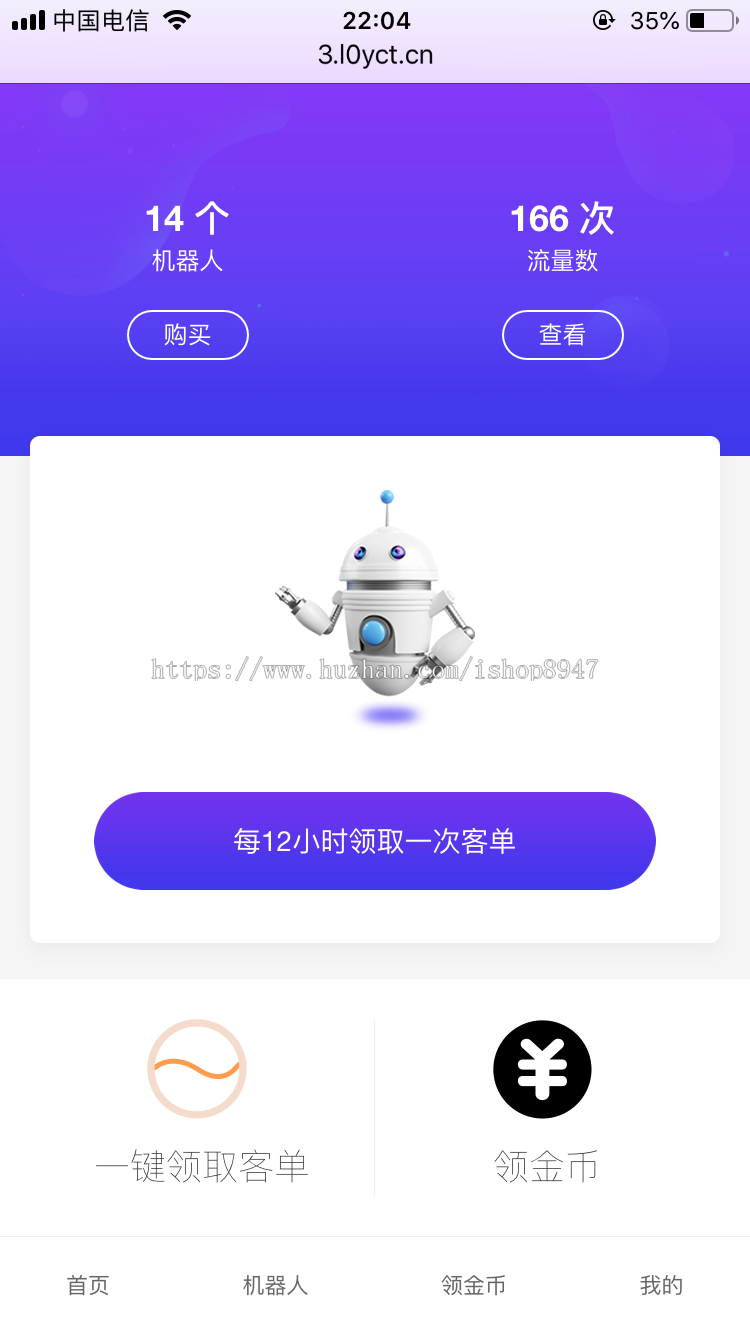Image resolution: width=750 pixels, height=1334 pixels.
Task: Tap the 查看 button under 流量数
Action: coord(562,334)
